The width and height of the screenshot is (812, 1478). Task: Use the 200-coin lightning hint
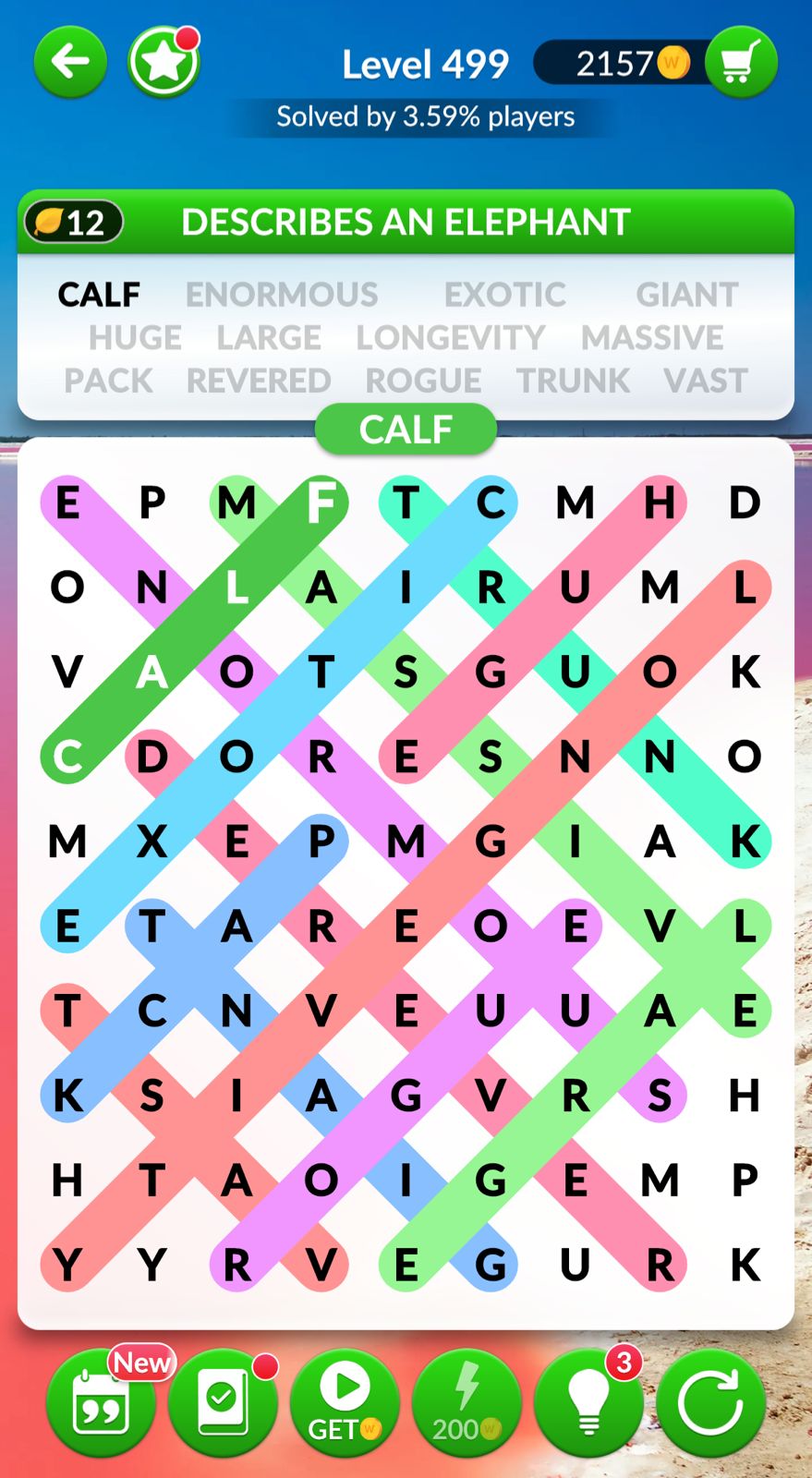467,1402
